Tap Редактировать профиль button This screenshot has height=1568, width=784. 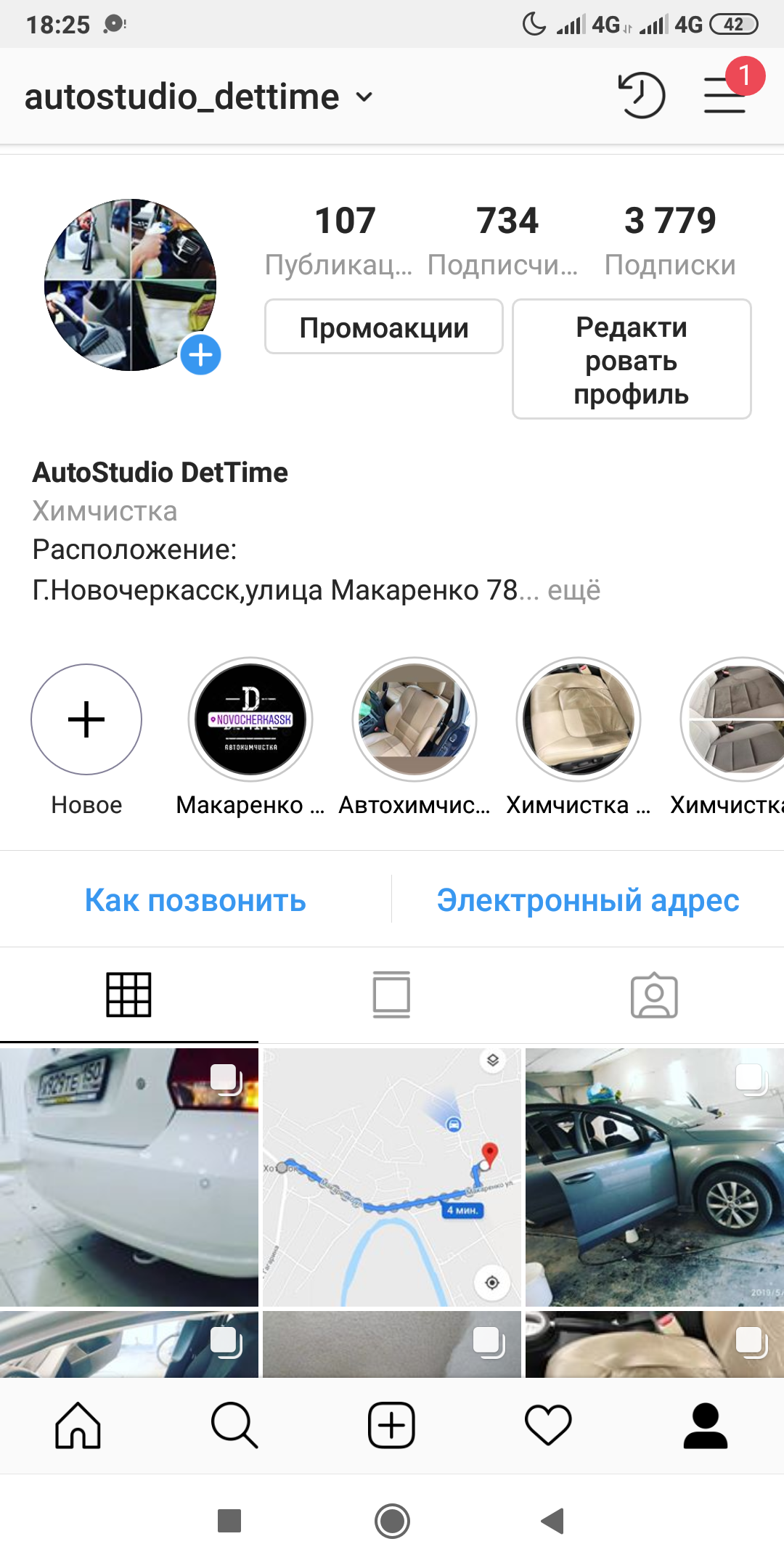point(632,359)
